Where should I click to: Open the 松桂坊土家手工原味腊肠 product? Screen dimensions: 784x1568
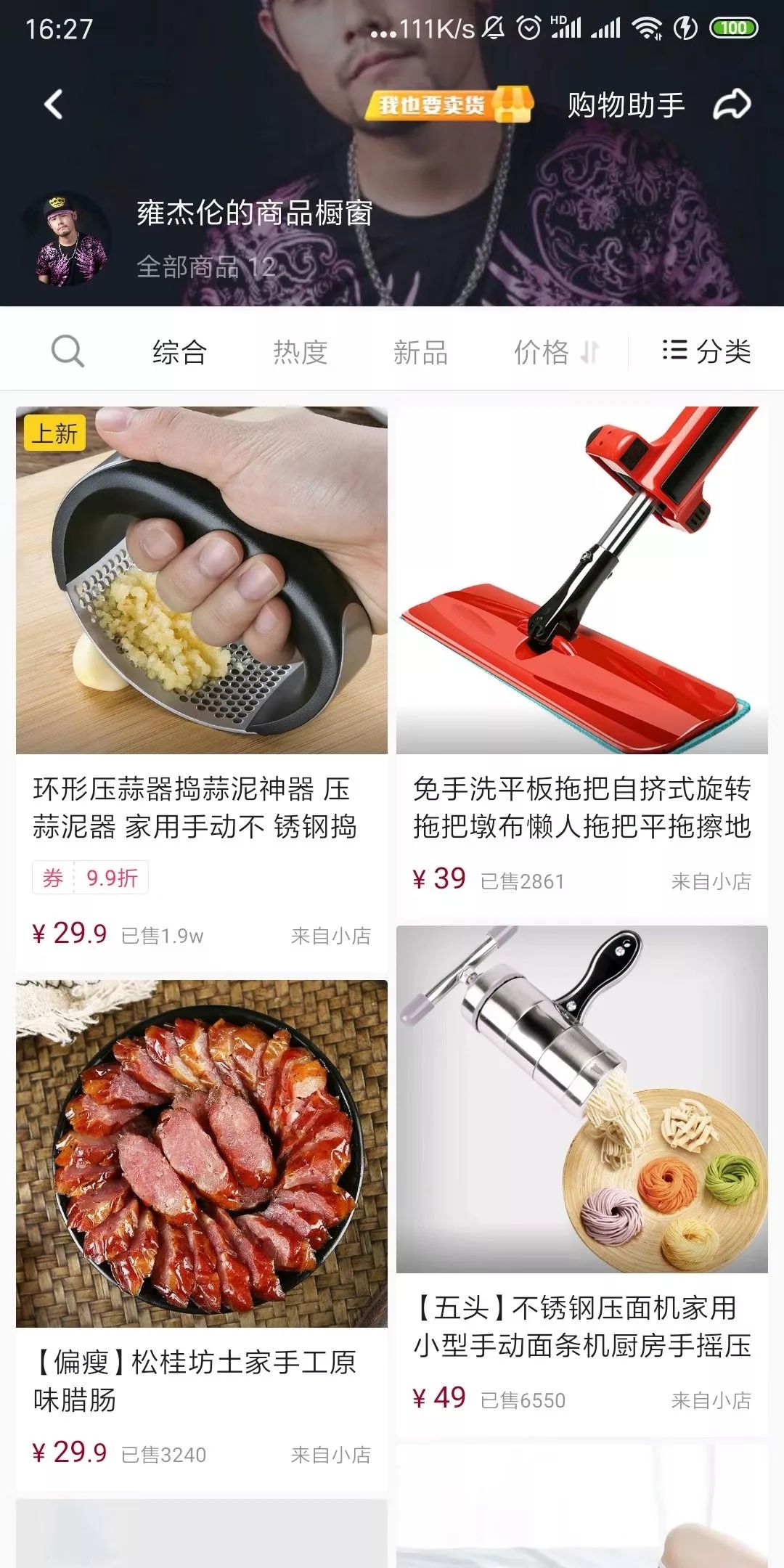tap(202, 1154)
